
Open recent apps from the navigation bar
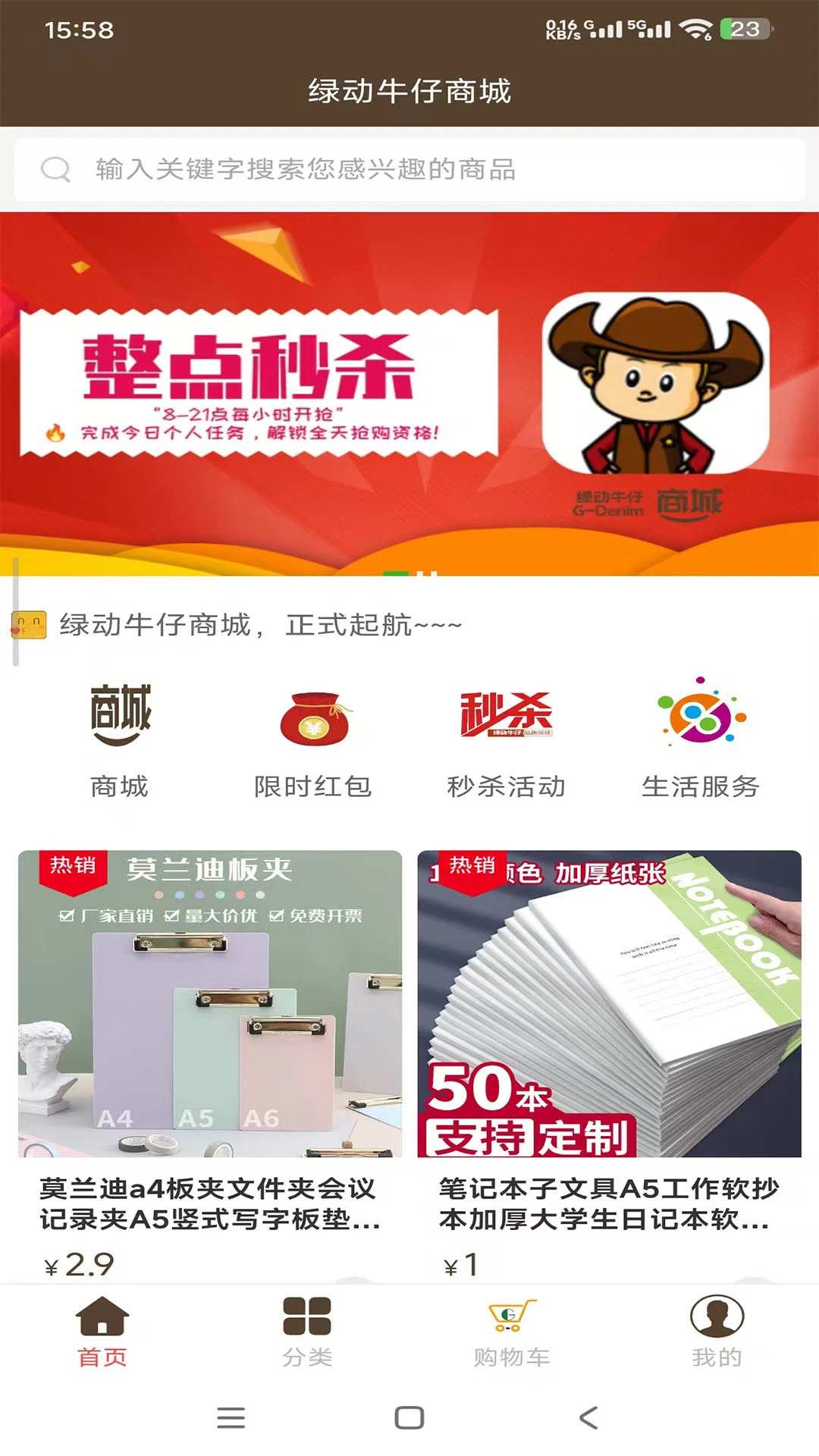(x=231, y=1417)
